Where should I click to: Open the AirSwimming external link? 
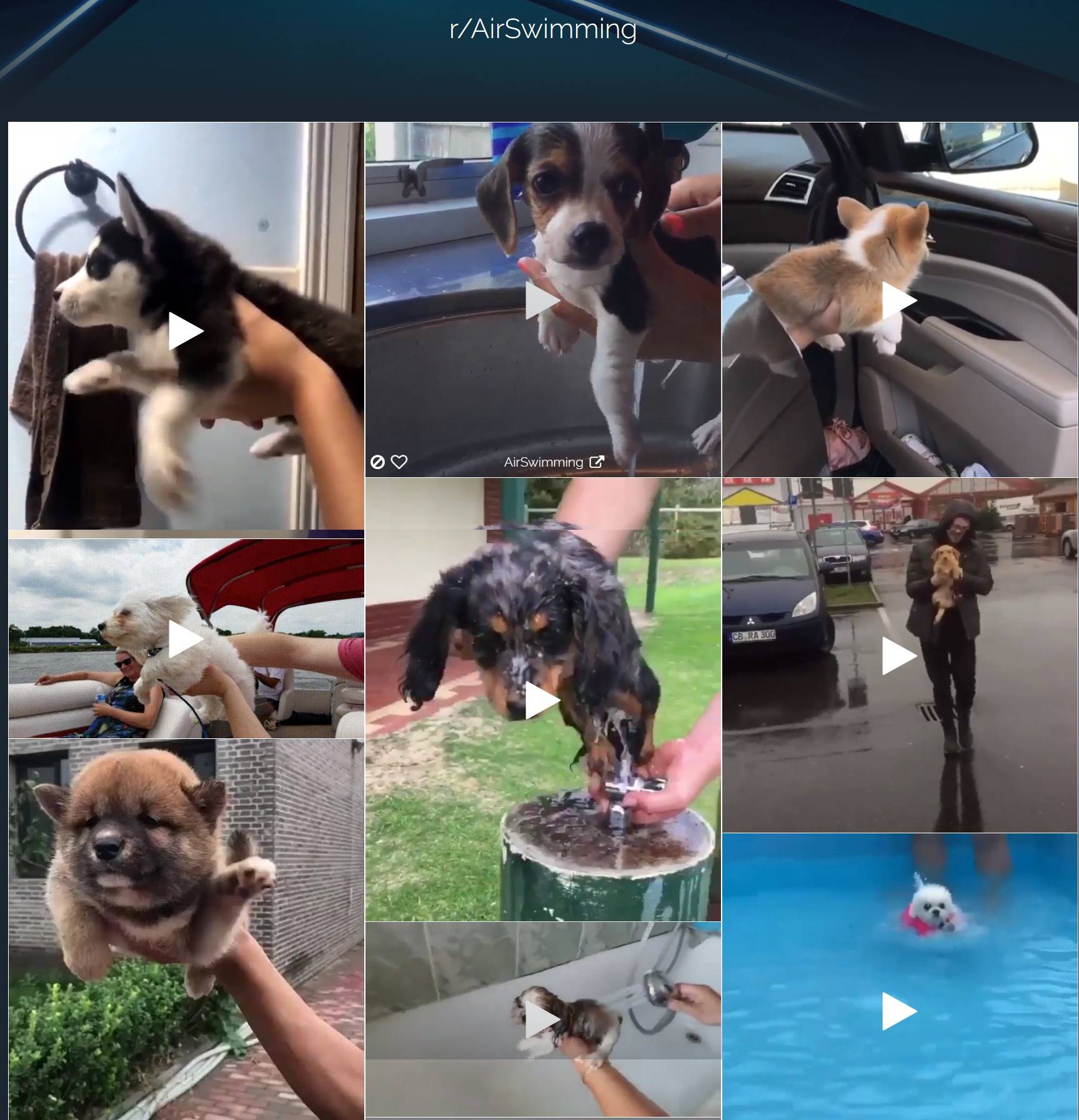pos(597,462)
